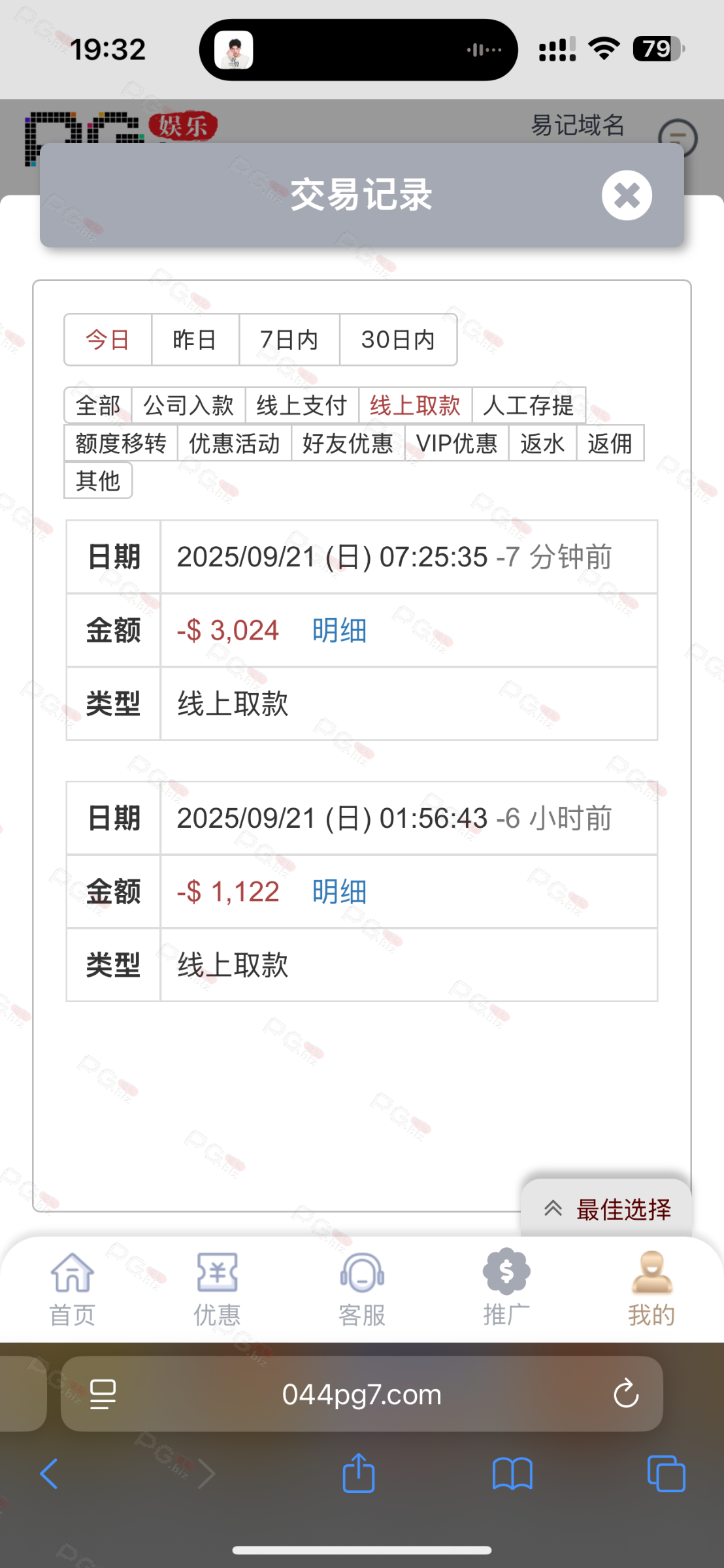Switch to 人工存提 records
This screenshot has height=1568, width=724.
(x=528, y=406)
